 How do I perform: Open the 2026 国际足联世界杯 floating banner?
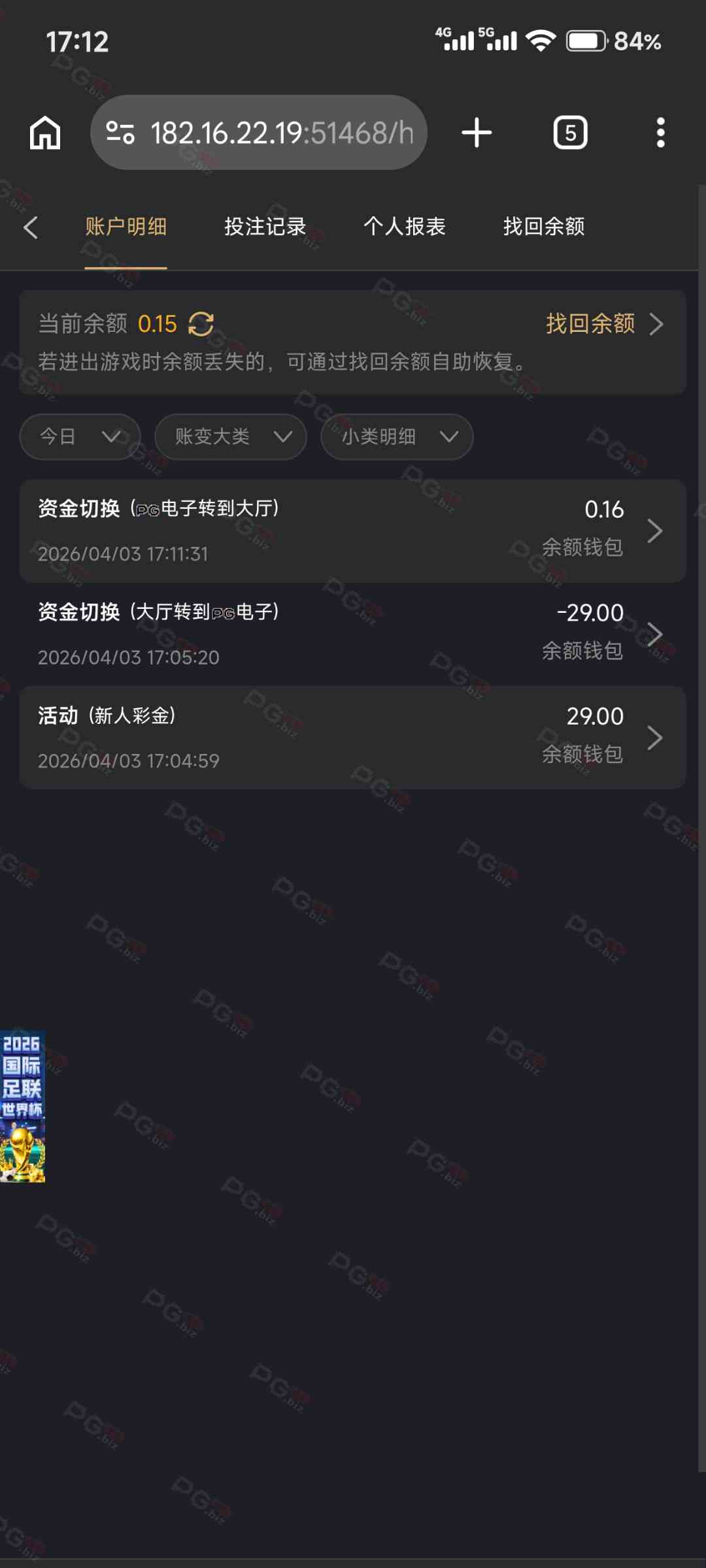pyautogui.click(x=22, y=1107)
